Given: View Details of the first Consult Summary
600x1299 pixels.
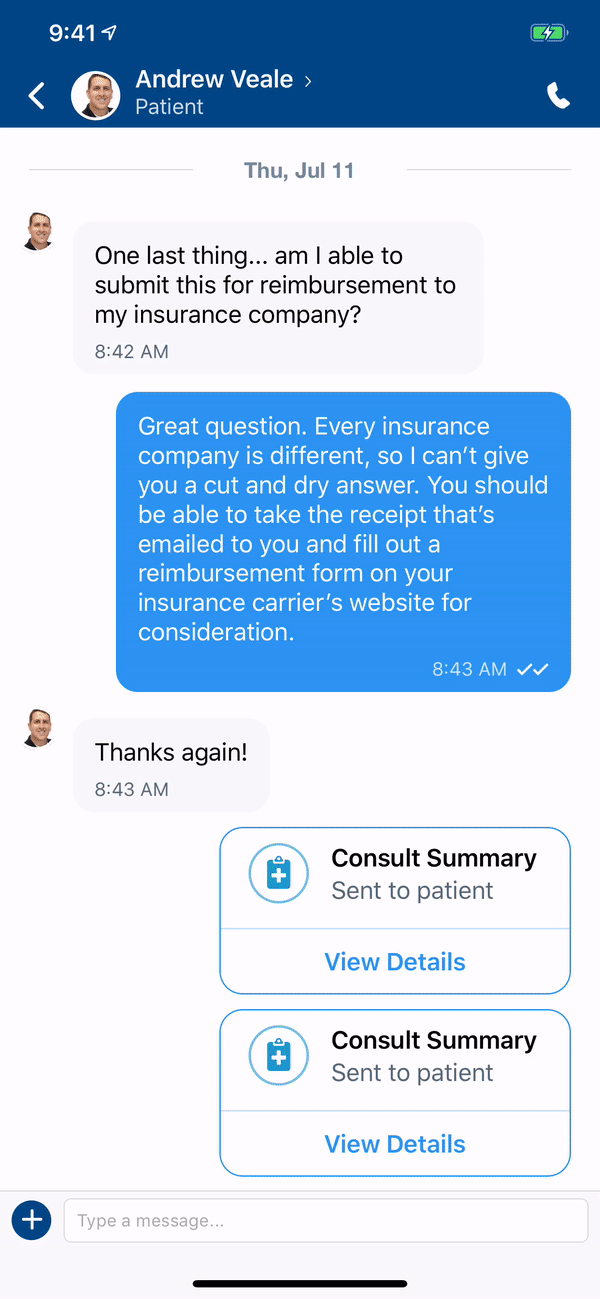Looking at the screenshot, I should pos(395,962).
